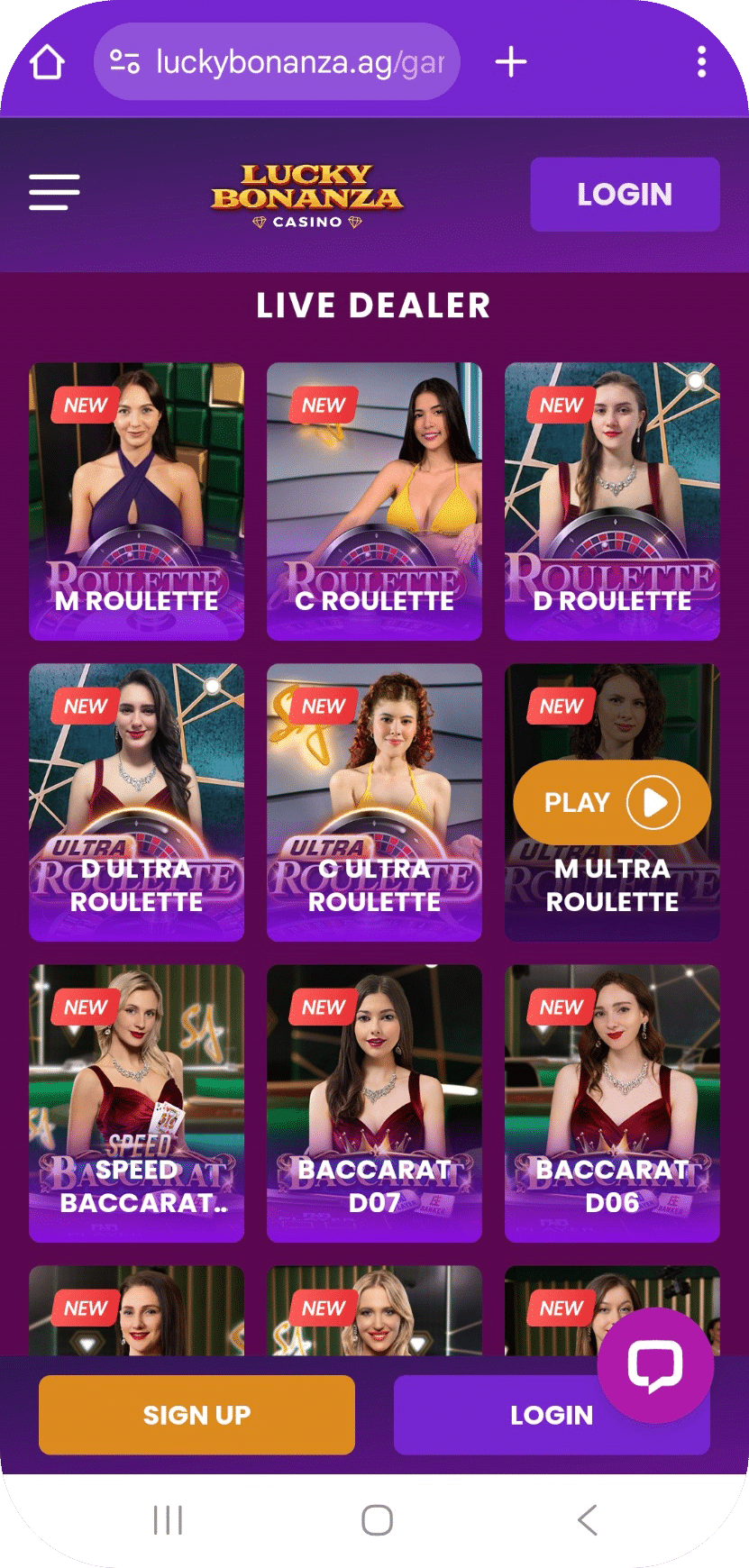Open the casino hamburger navigation menu
Image resolution: width=749 pixels, height=1568 pixels.
coord(53,193)
